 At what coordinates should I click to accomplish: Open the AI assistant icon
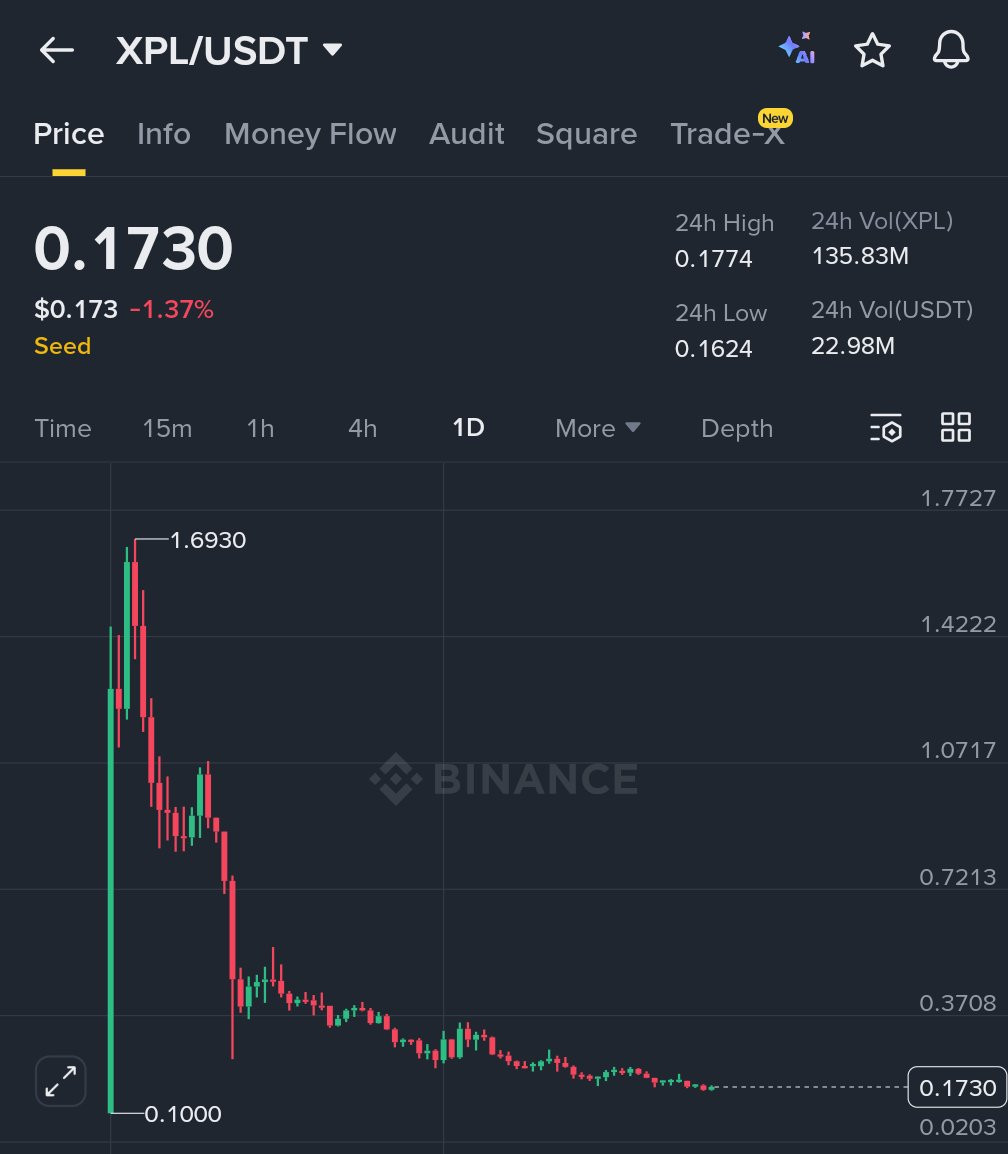(798, 49)
